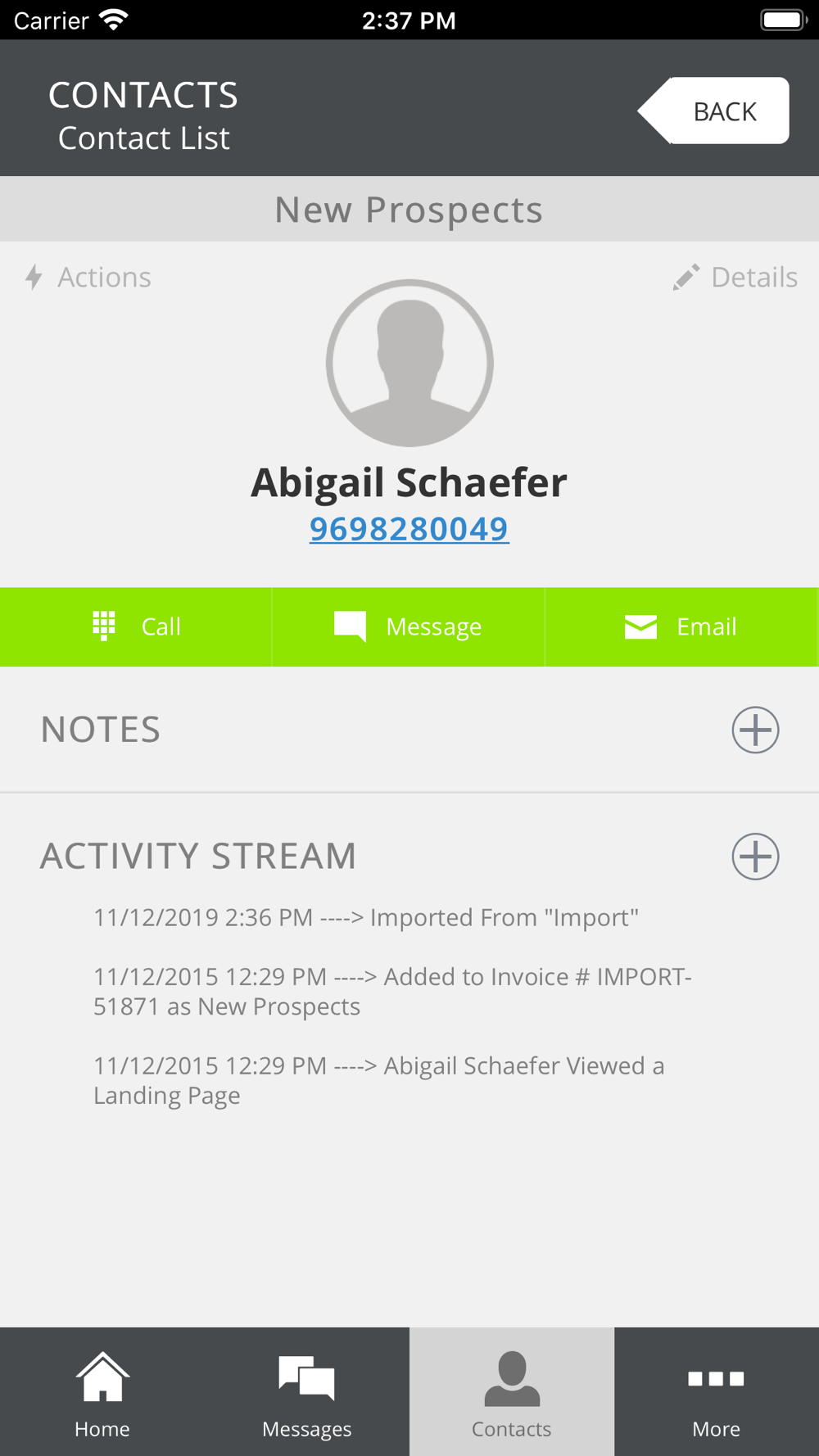Send a Message to Abigail Schaefer

pos(409,626)
